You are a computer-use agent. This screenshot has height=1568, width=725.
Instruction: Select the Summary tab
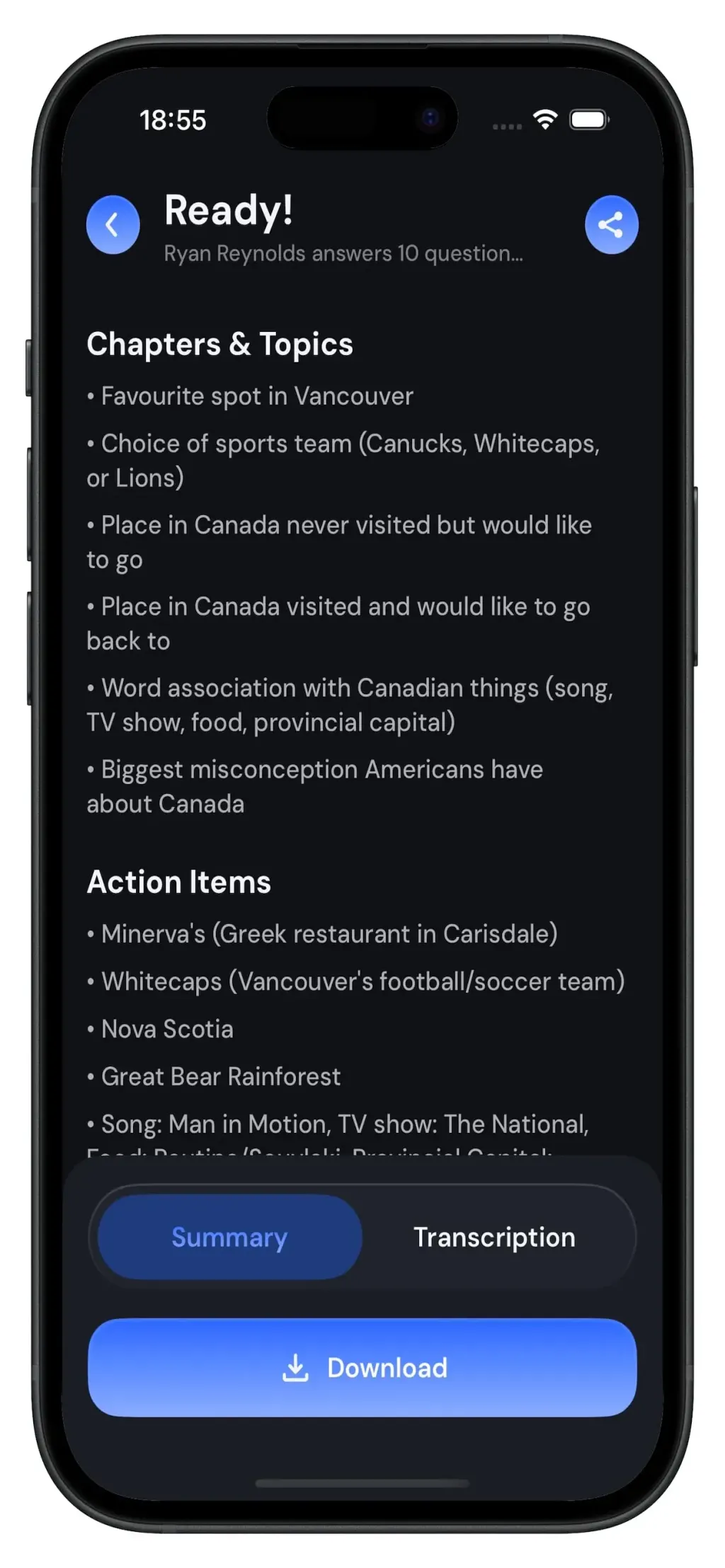pos(229,1237)
